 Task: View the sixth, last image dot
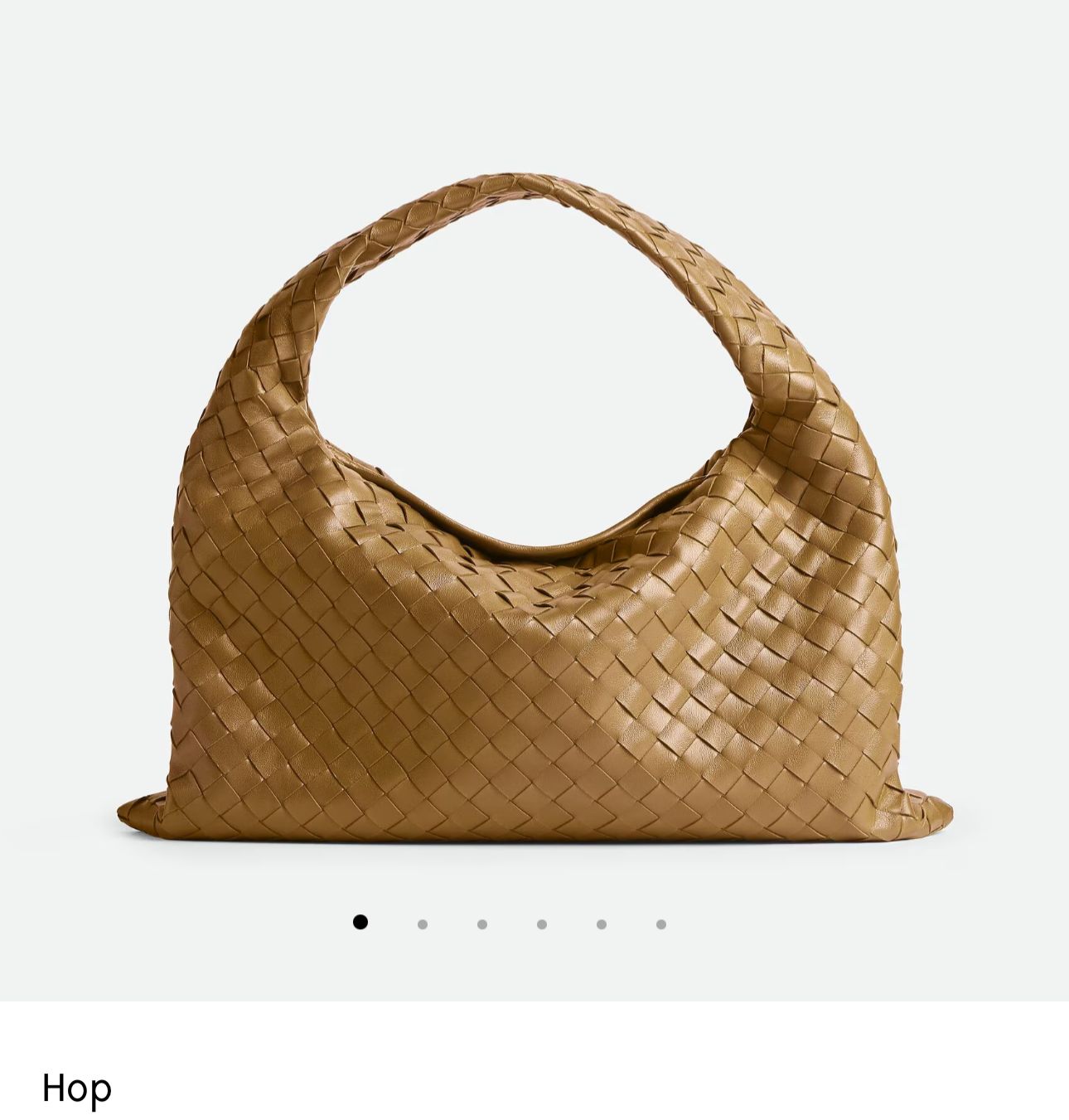(x=661, y=924)
